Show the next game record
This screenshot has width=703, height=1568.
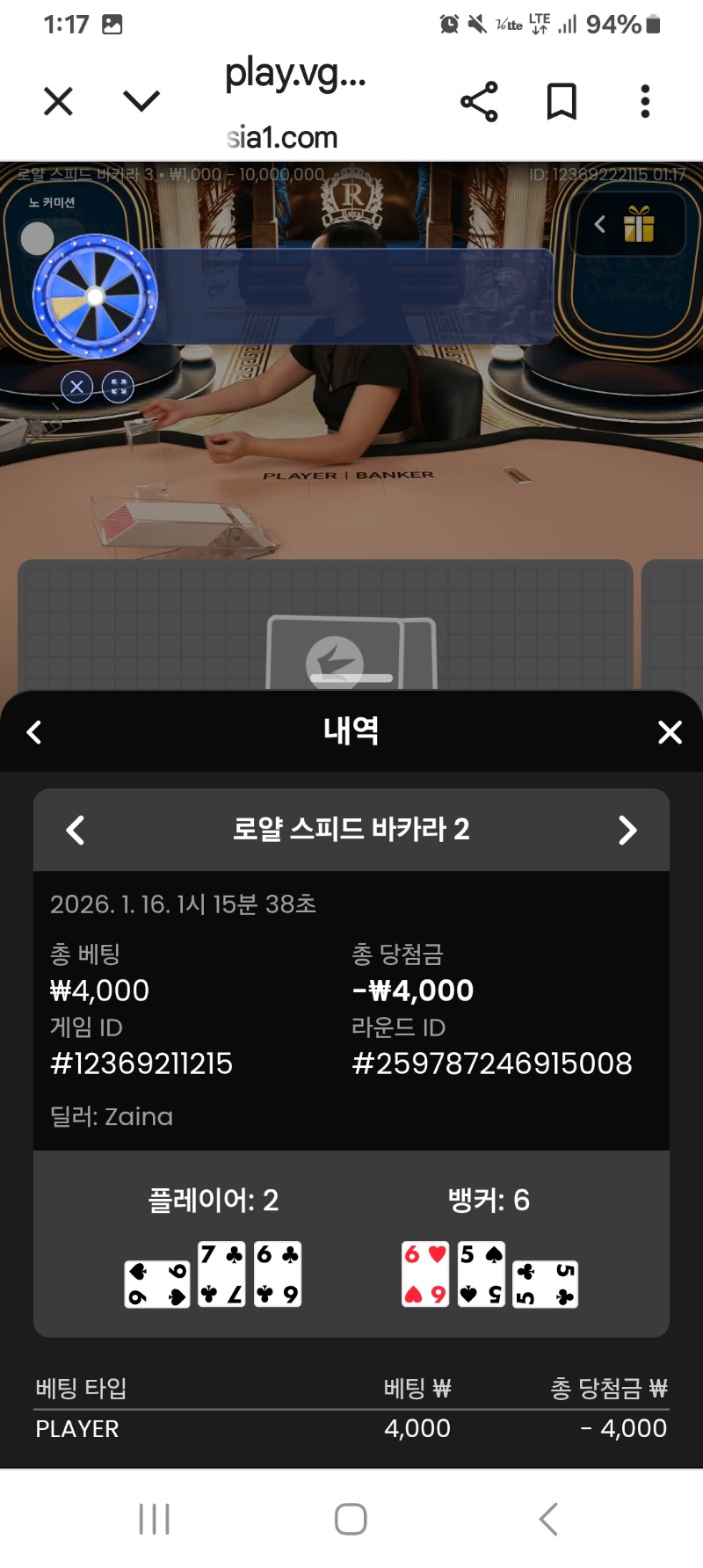click(x=627, y=830)
